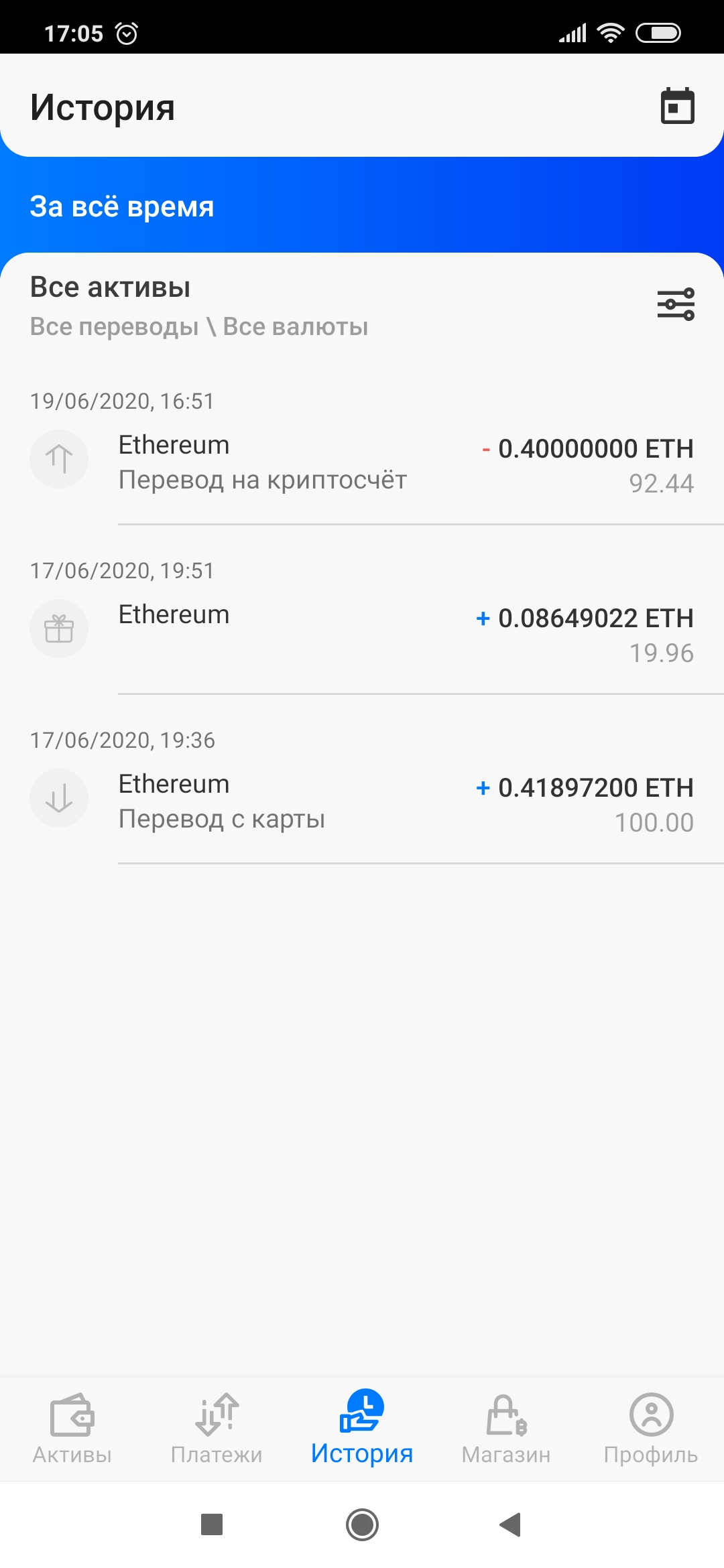Open the 0.41897200 ETH transfer from card
The image size is (724, 1568).
(x=362, y=801)
